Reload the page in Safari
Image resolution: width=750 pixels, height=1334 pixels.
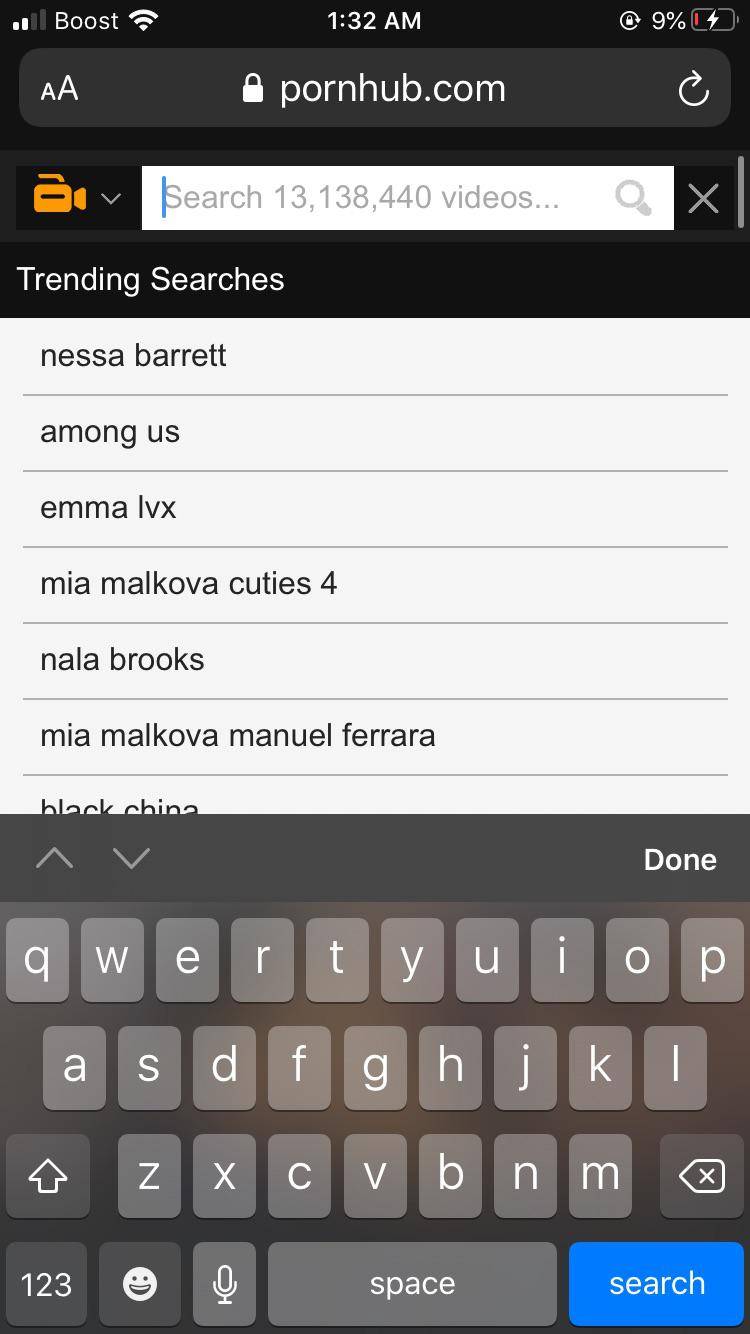(693, 89)
